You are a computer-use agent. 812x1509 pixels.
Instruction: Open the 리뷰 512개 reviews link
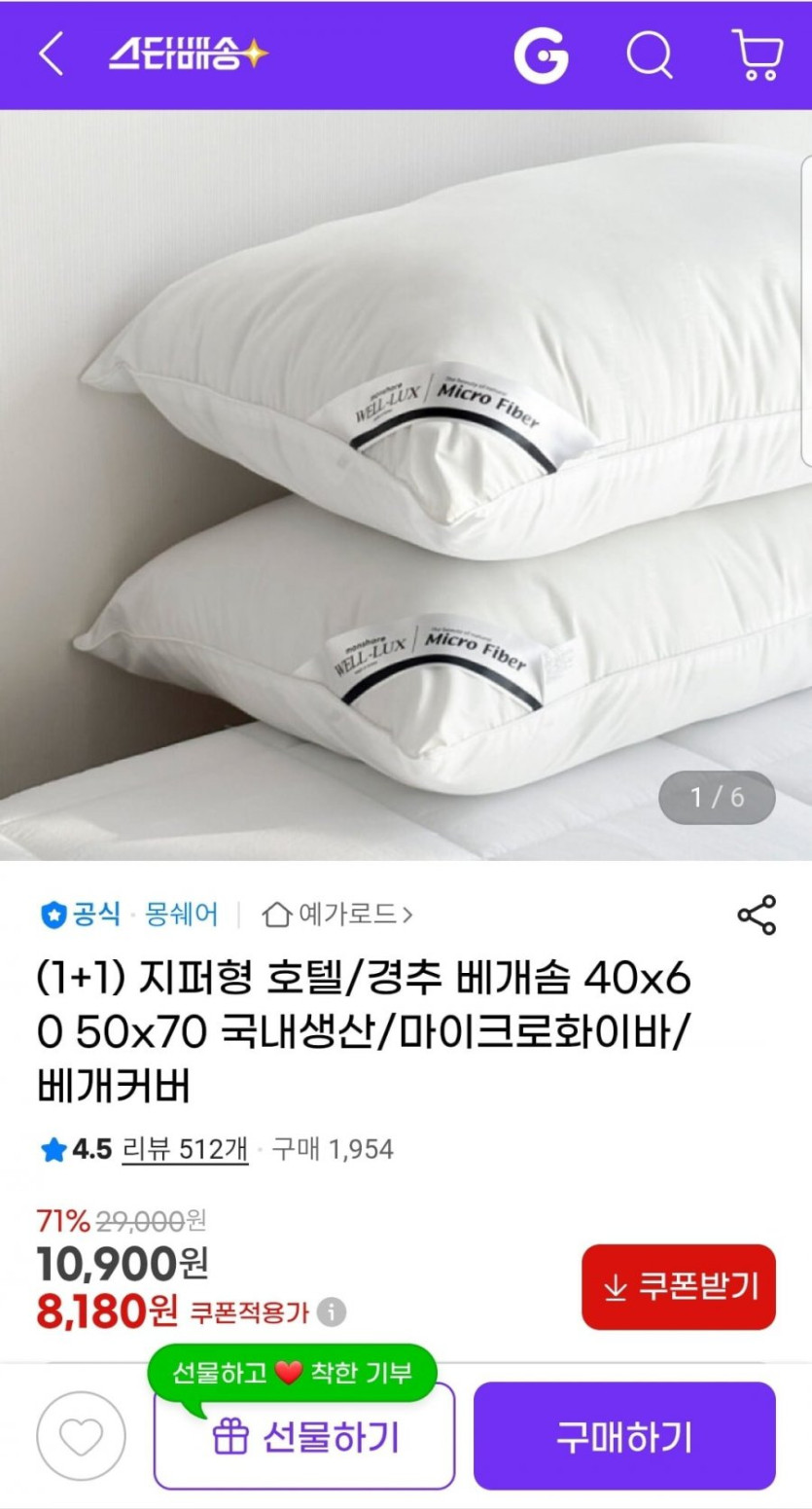coord(185,1149)
